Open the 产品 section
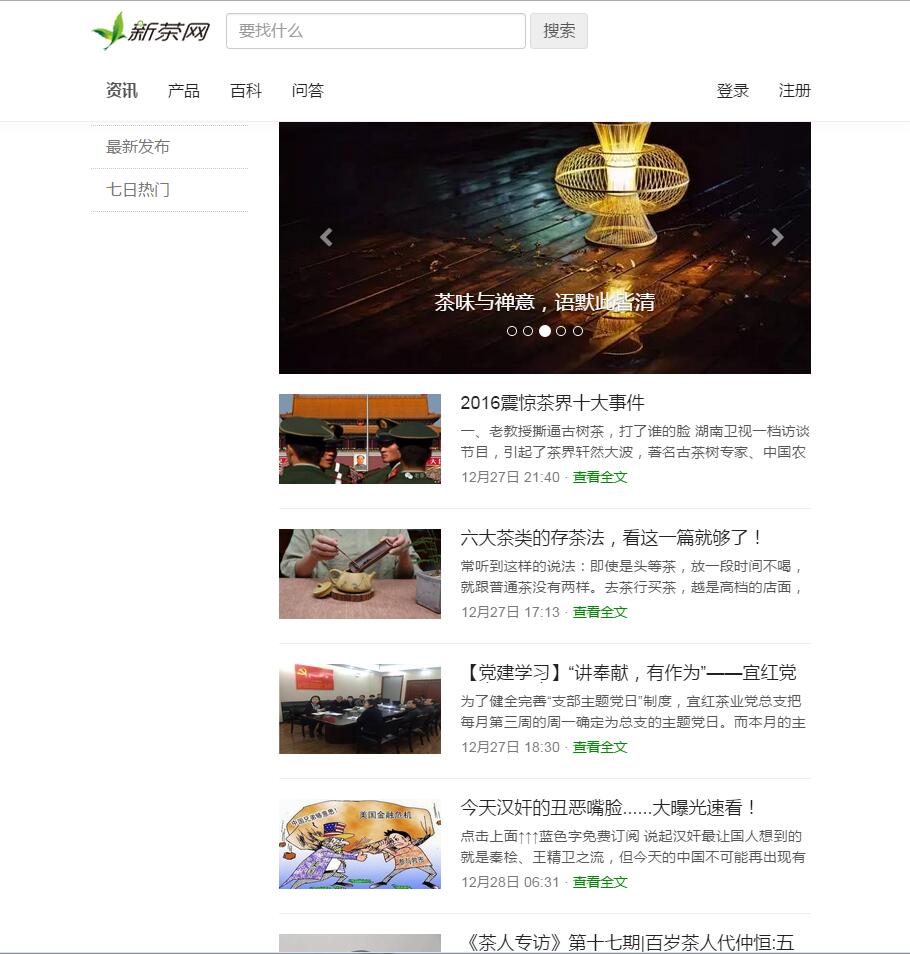Viewport: 910px width, 954px height. [184, 91]
